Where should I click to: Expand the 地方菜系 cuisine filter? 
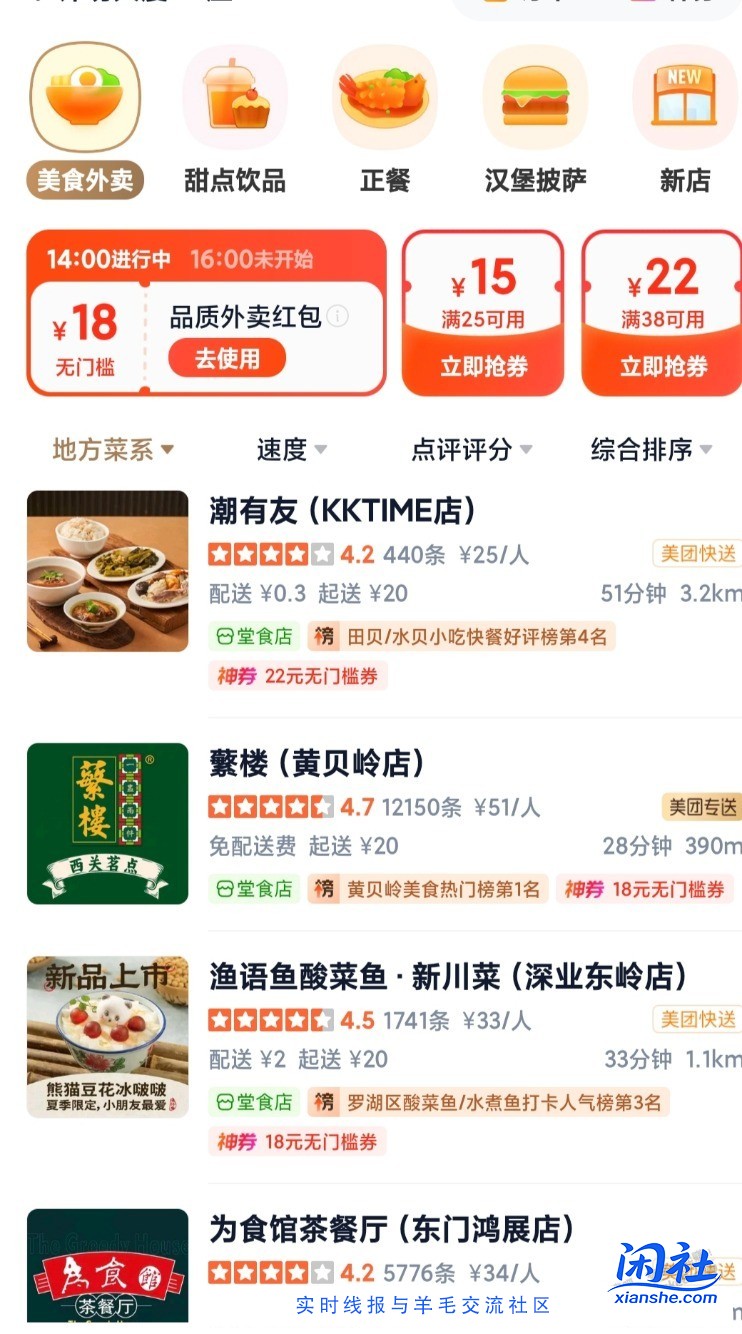(110, 449)
